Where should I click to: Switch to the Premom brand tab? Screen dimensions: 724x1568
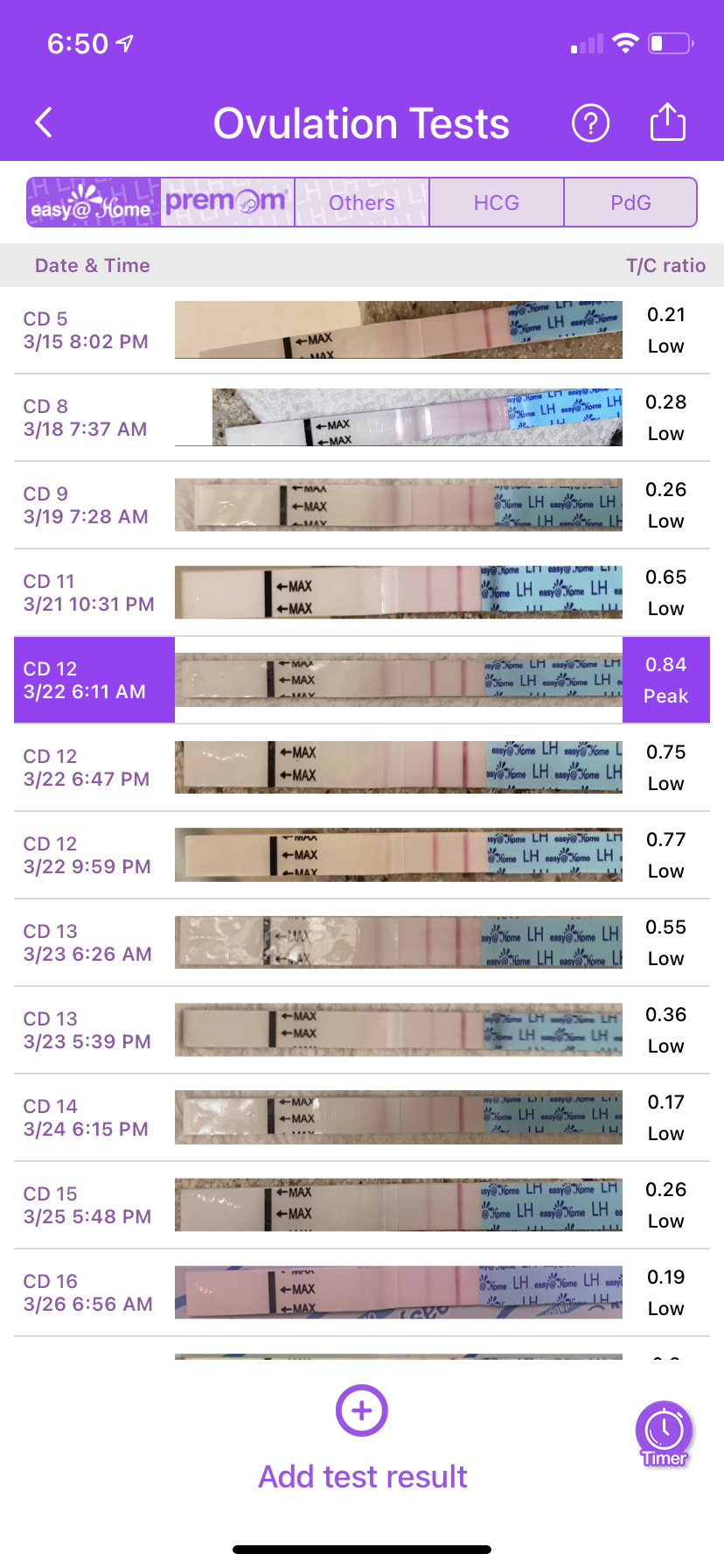(227, 202)
